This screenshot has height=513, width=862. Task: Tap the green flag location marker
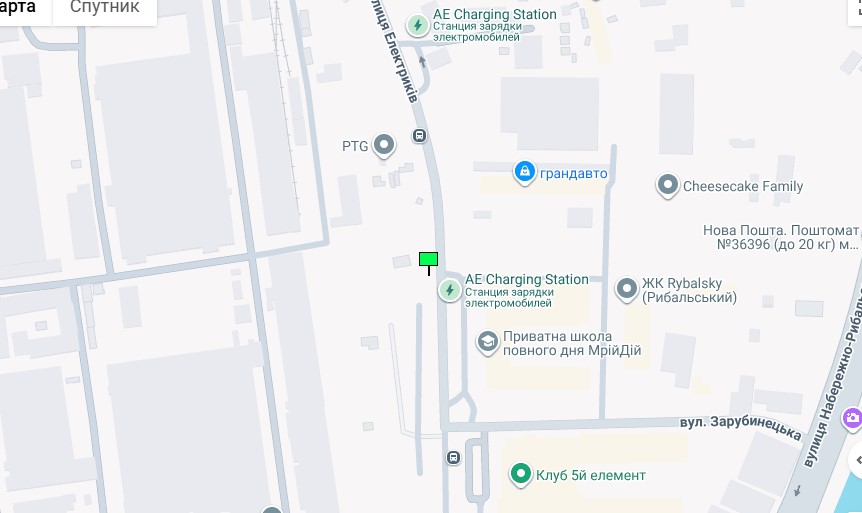[x=429, y=260]
